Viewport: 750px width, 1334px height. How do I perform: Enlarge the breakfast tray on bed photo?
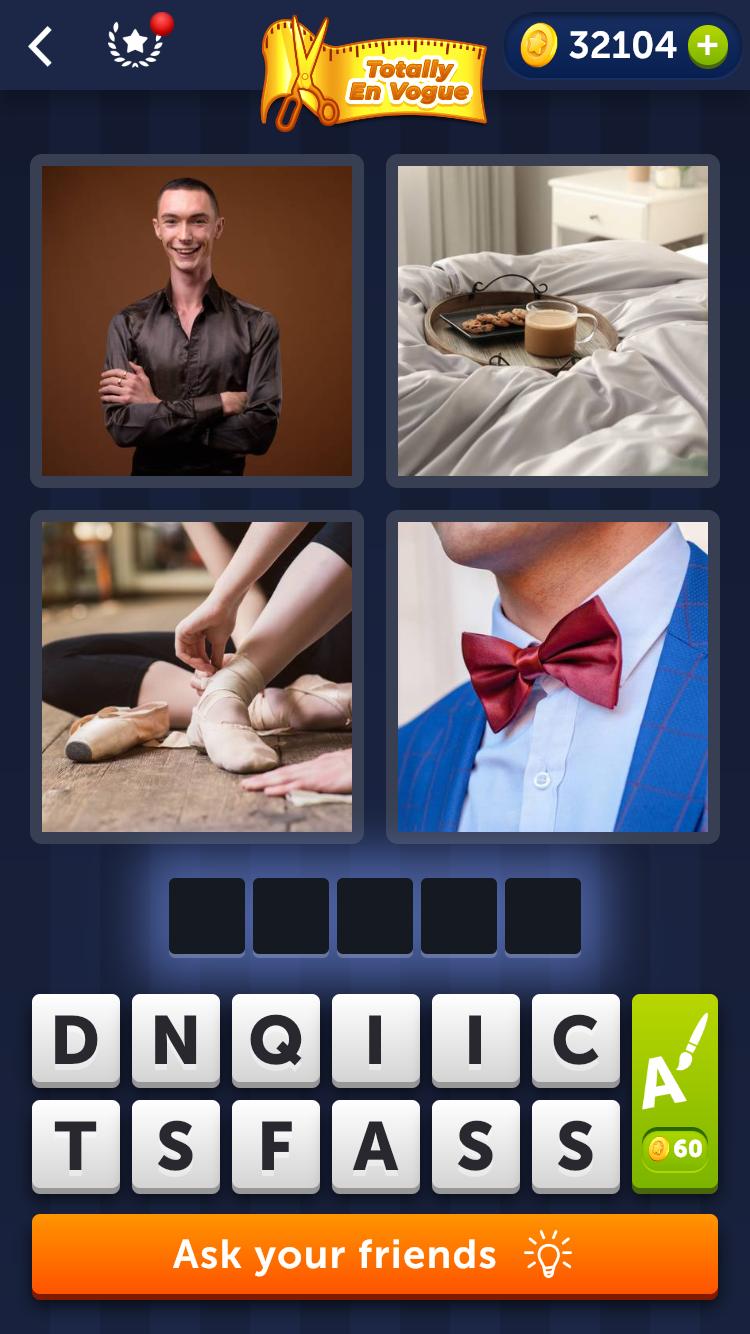pos(553,321)
